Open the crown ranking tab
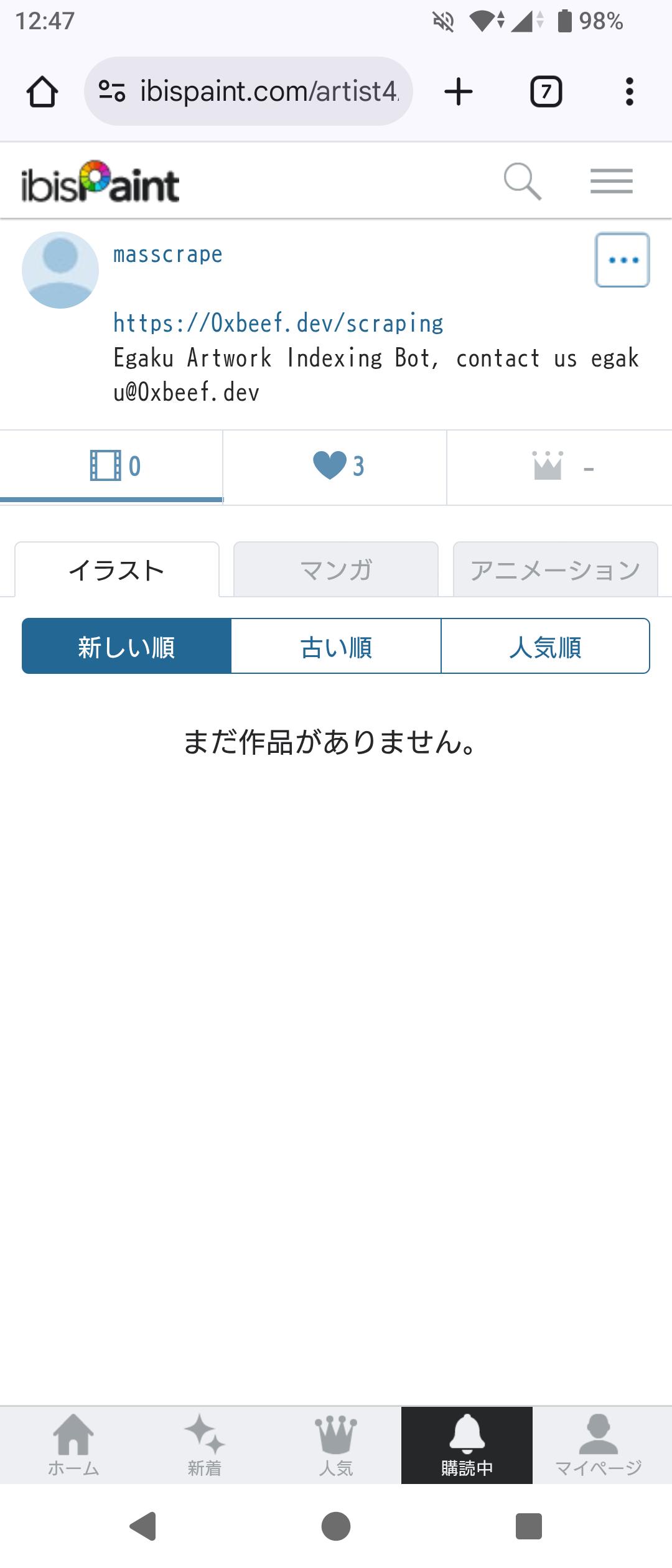Image resolution: width=672 pixels, height=1568 pixels. point(559,467)
